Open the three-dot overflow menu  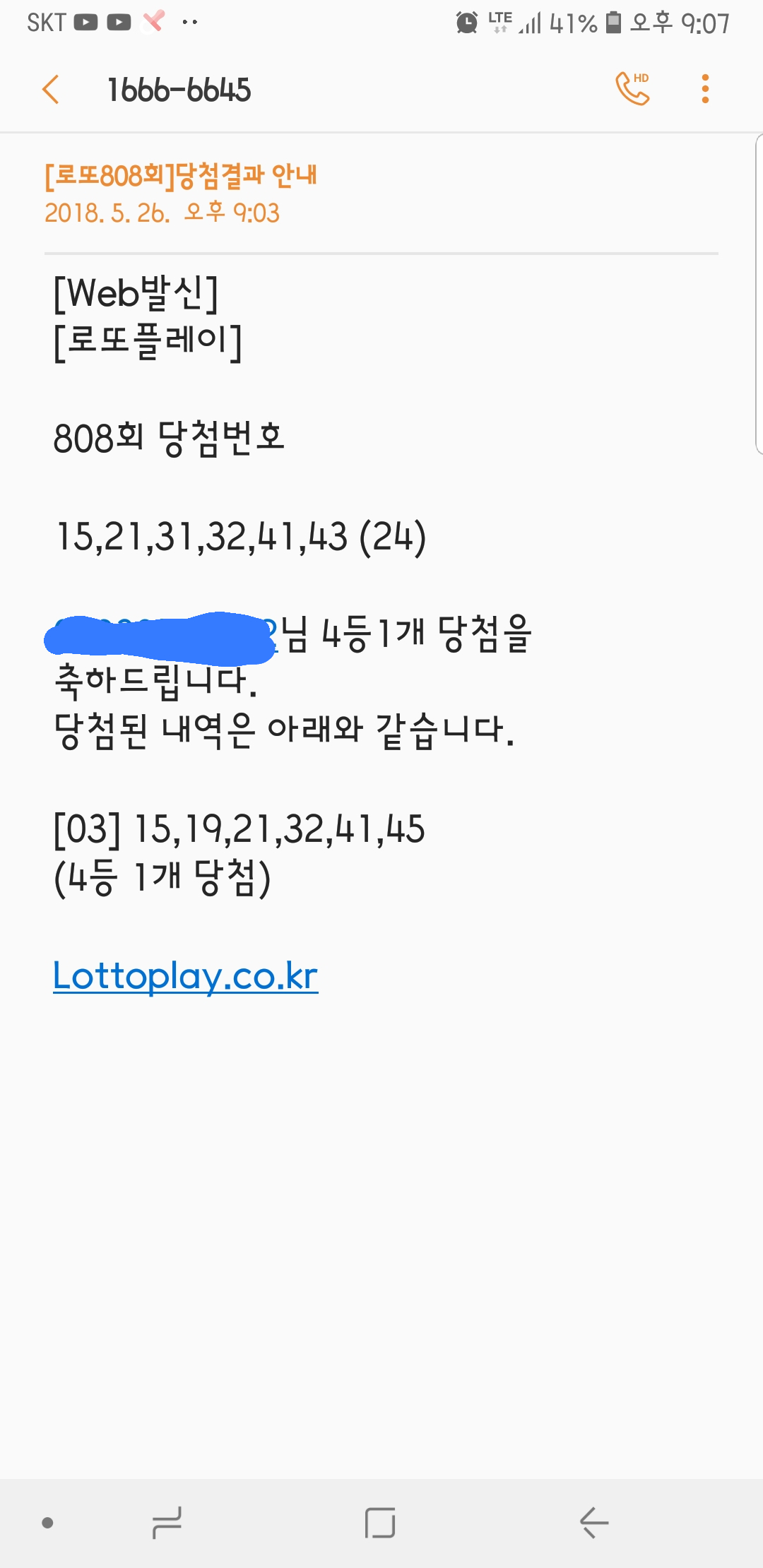[x=704, y=89]
